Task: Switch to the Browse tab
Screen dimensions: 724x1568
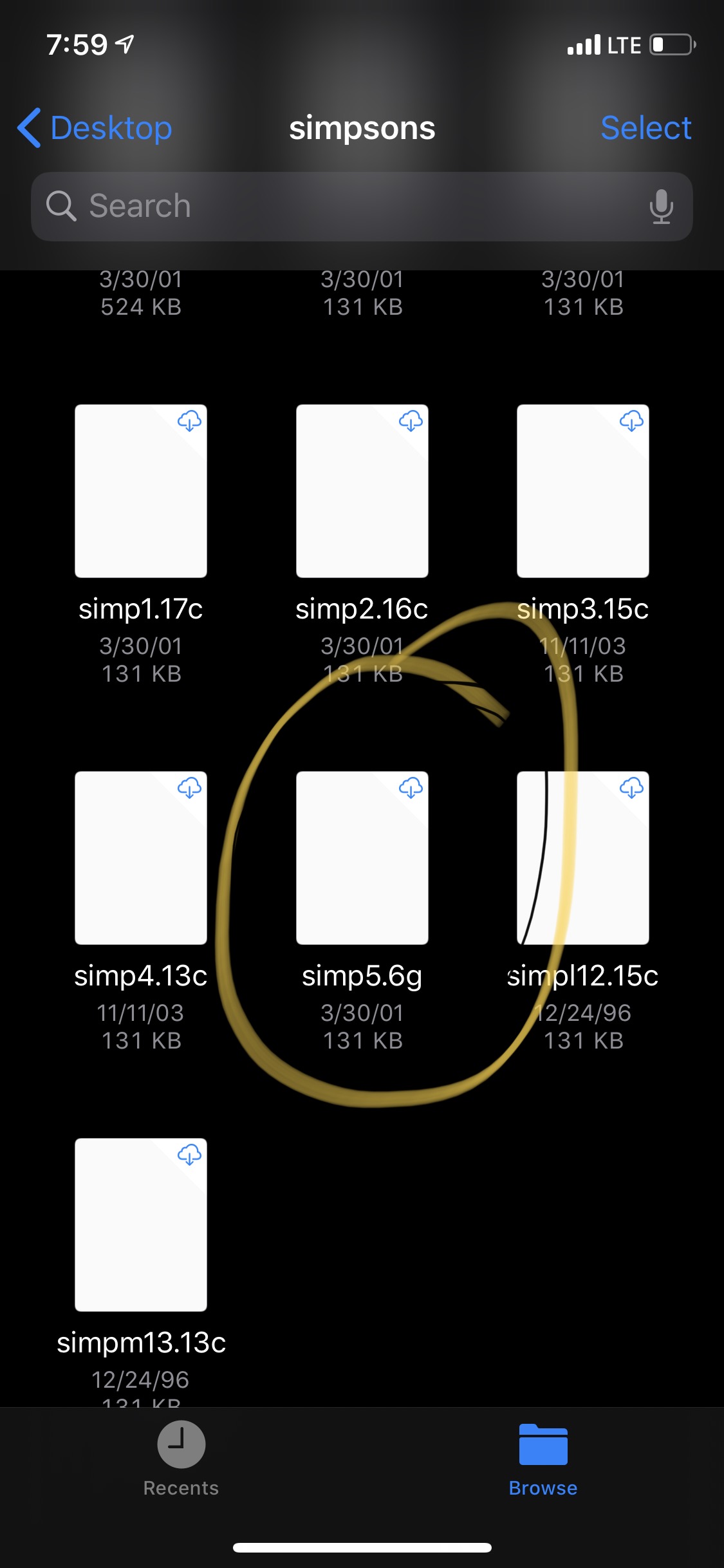Action: (543, 1459)
